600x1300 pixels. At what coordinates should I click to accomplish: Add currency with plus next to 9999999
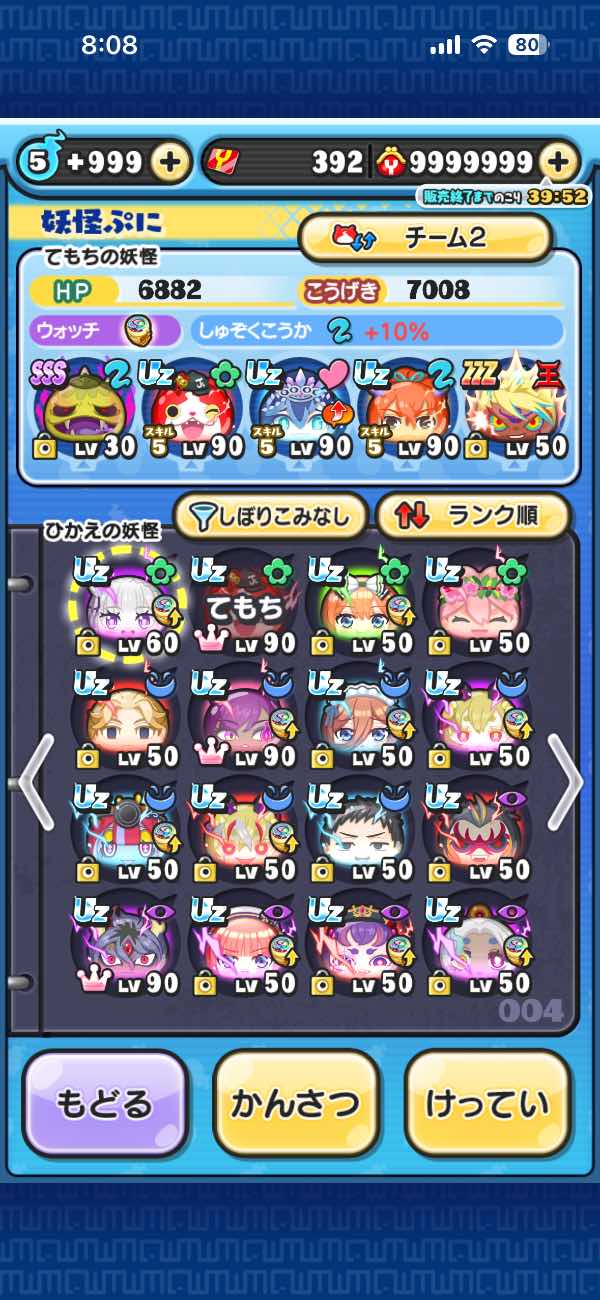point(559,162)
